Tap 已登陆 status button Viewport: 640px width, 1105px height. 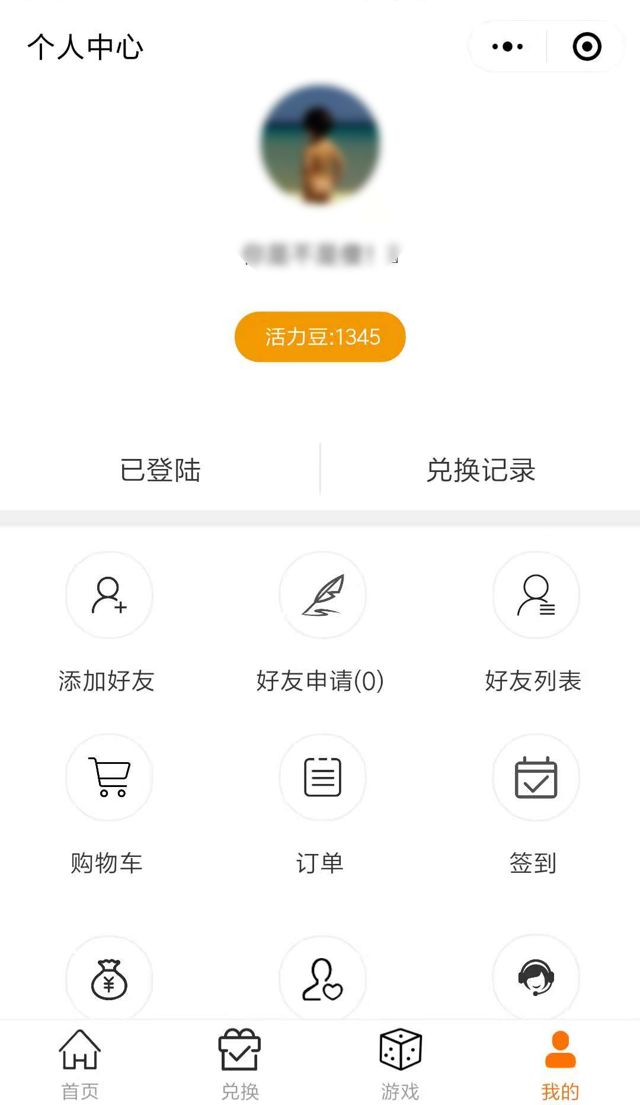coord(160,470)
